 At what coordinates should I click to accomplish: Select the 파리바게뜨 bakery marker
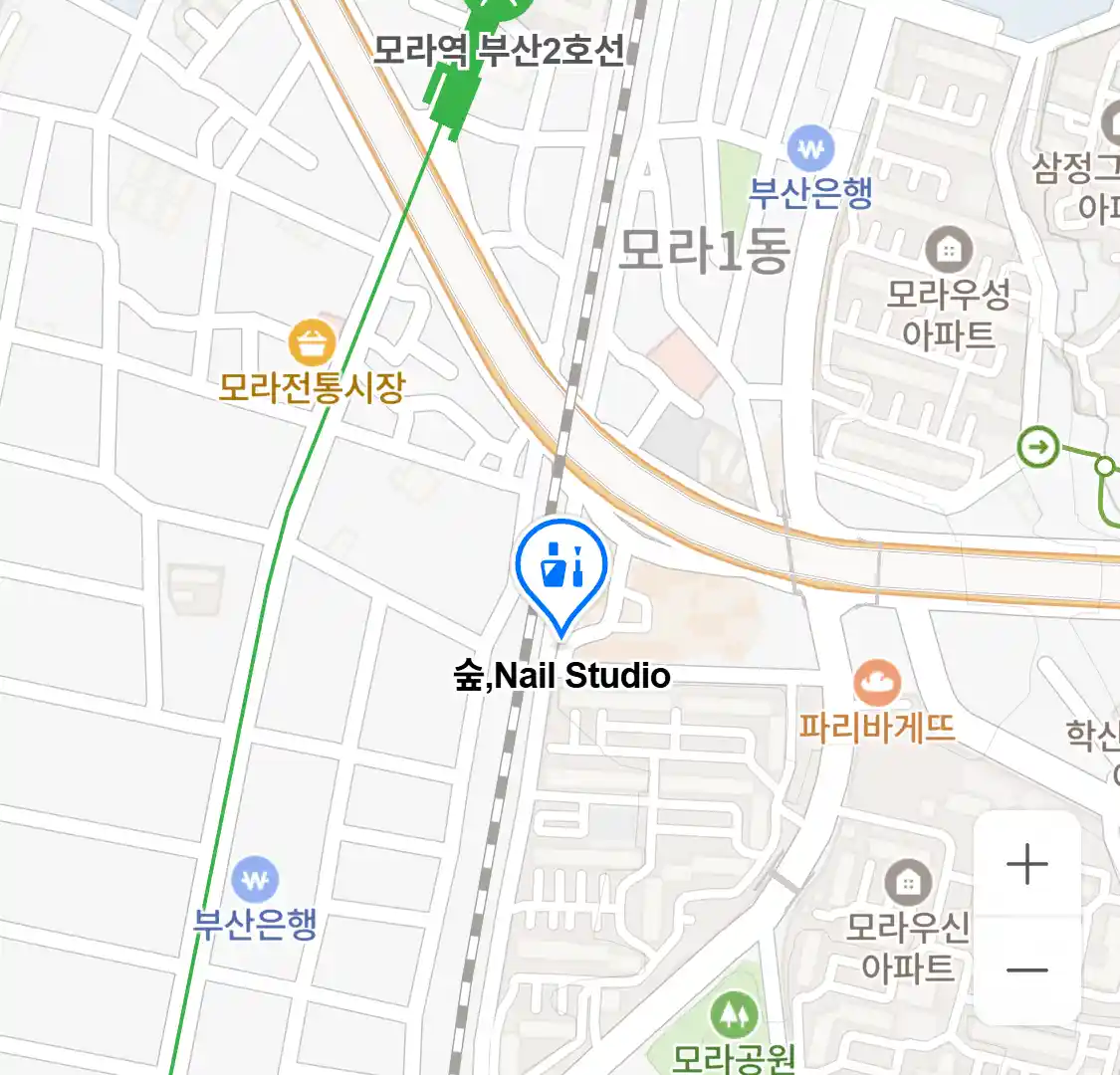click(x=877, y=684)
